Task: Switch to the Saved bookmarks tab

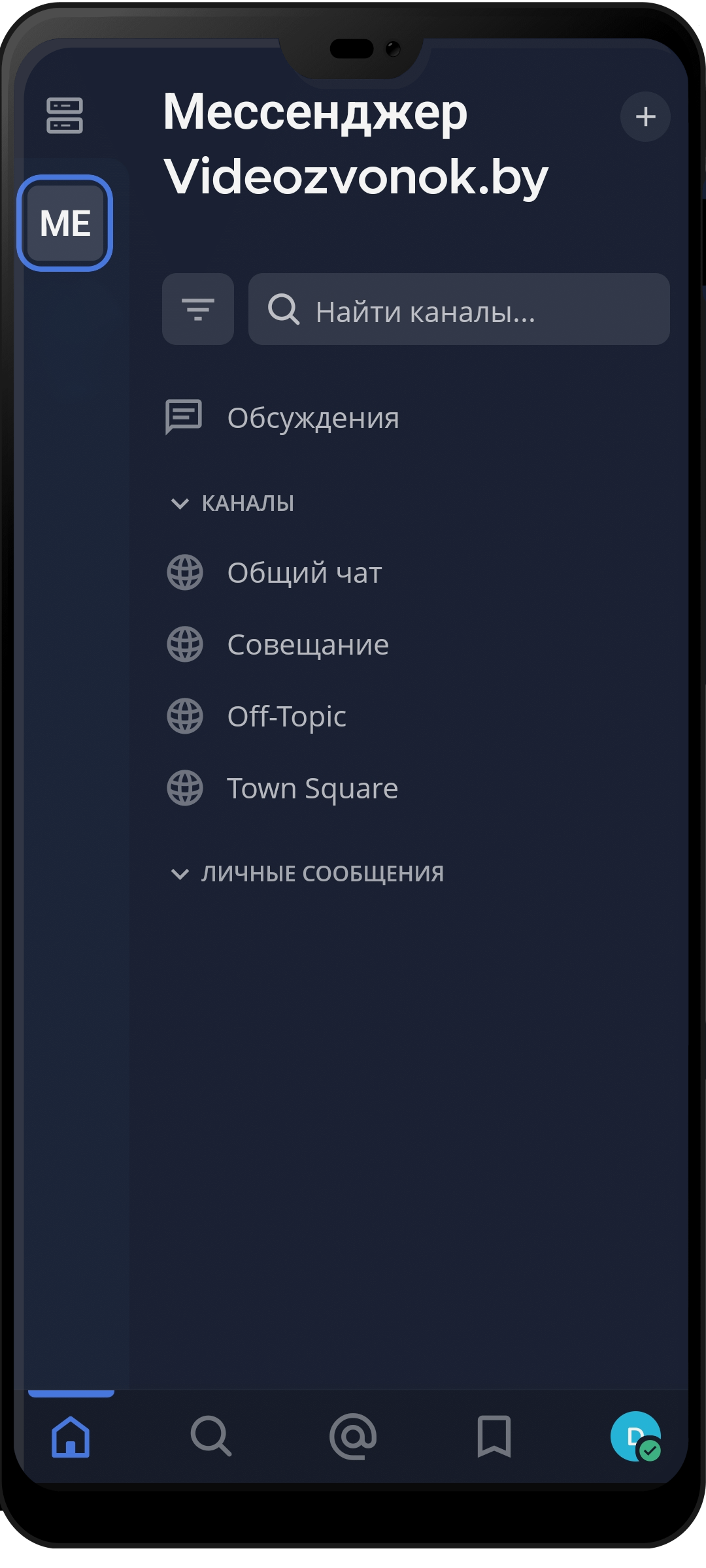Action: (x=494, y=1436)
